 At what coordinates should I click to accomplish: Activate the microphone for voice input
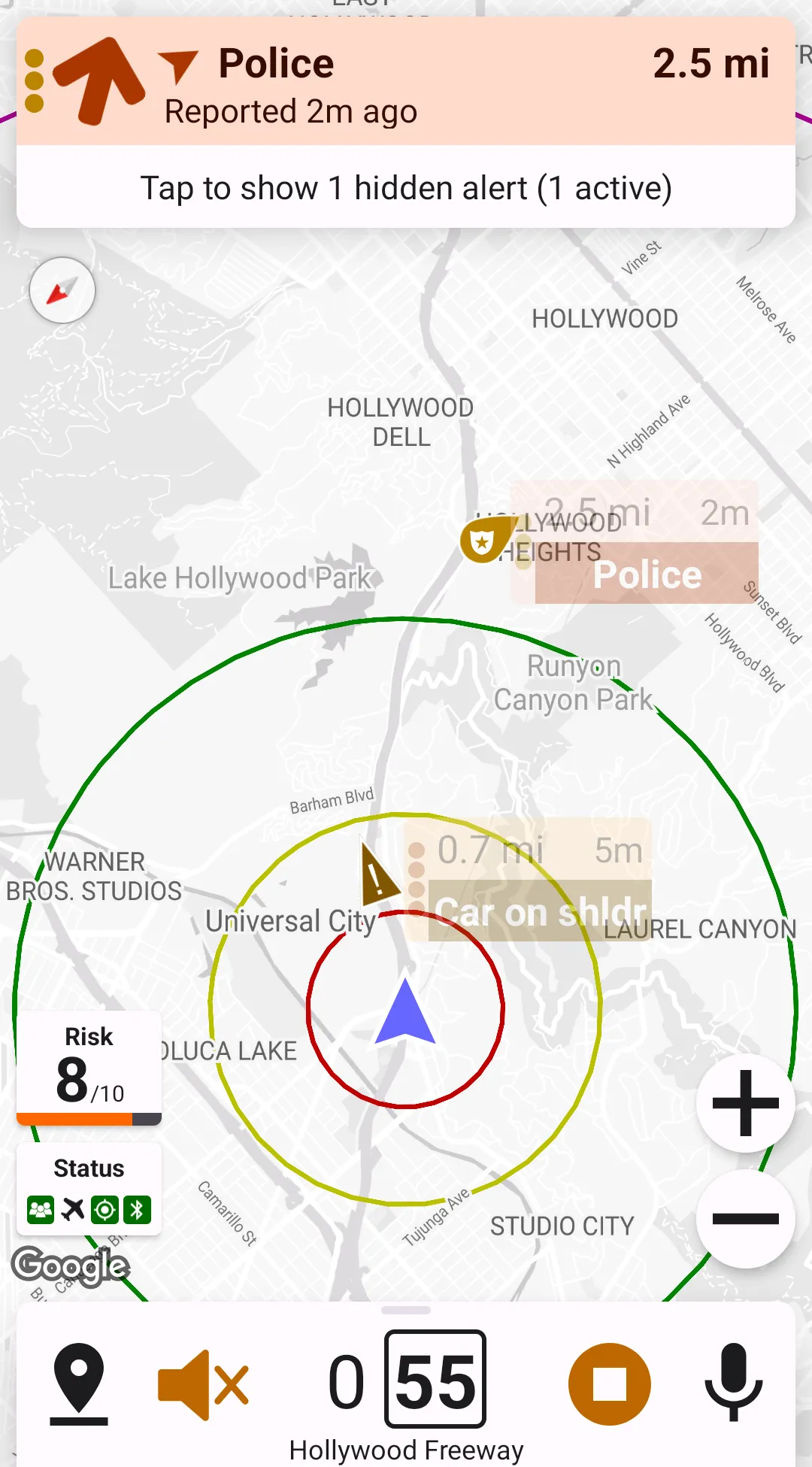point(733,1384)
